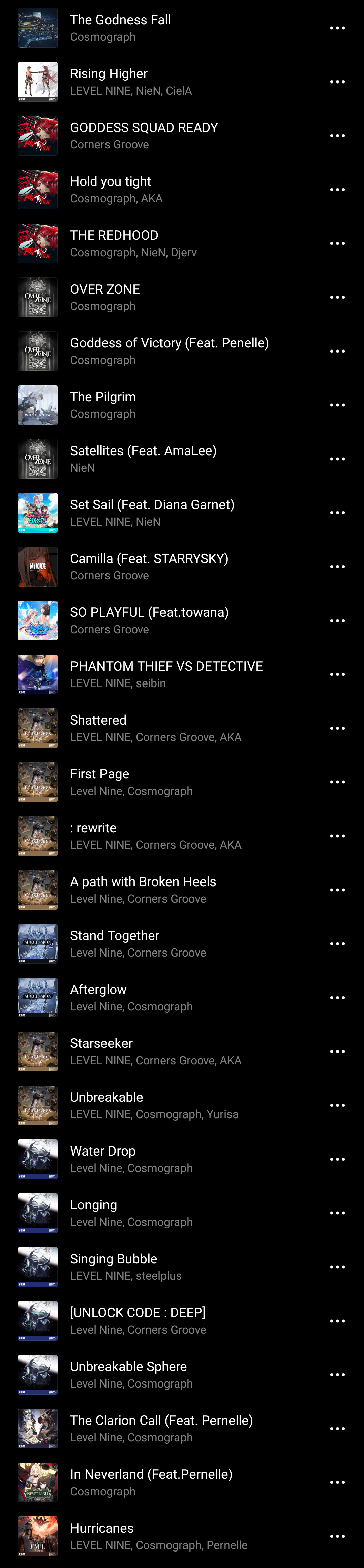
Task: Play A path with Broken Heels
Action: point(143,882)
